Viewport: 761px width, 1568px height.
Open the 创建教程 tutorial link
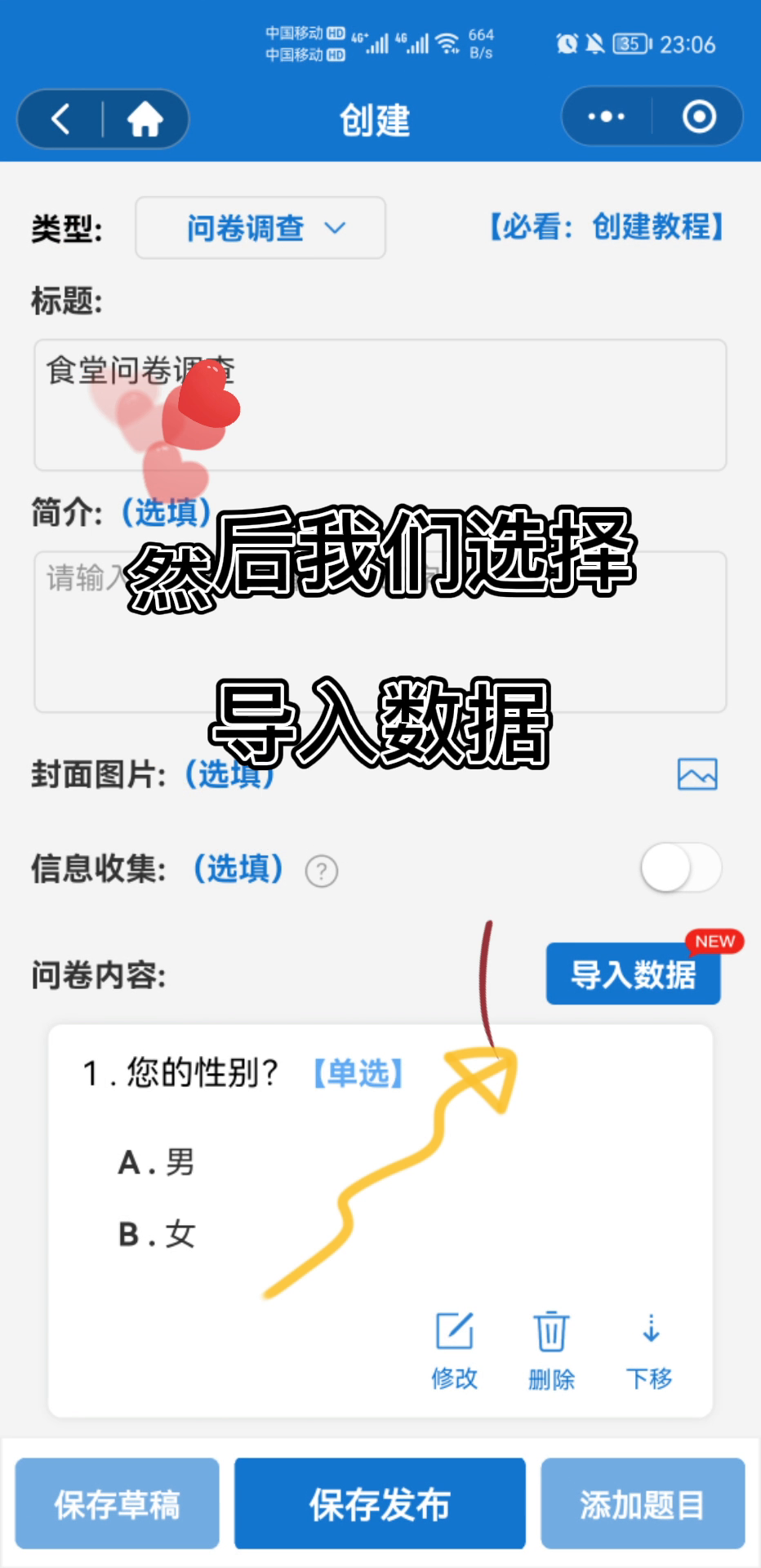pyautogui.click(x=606, y=226)
